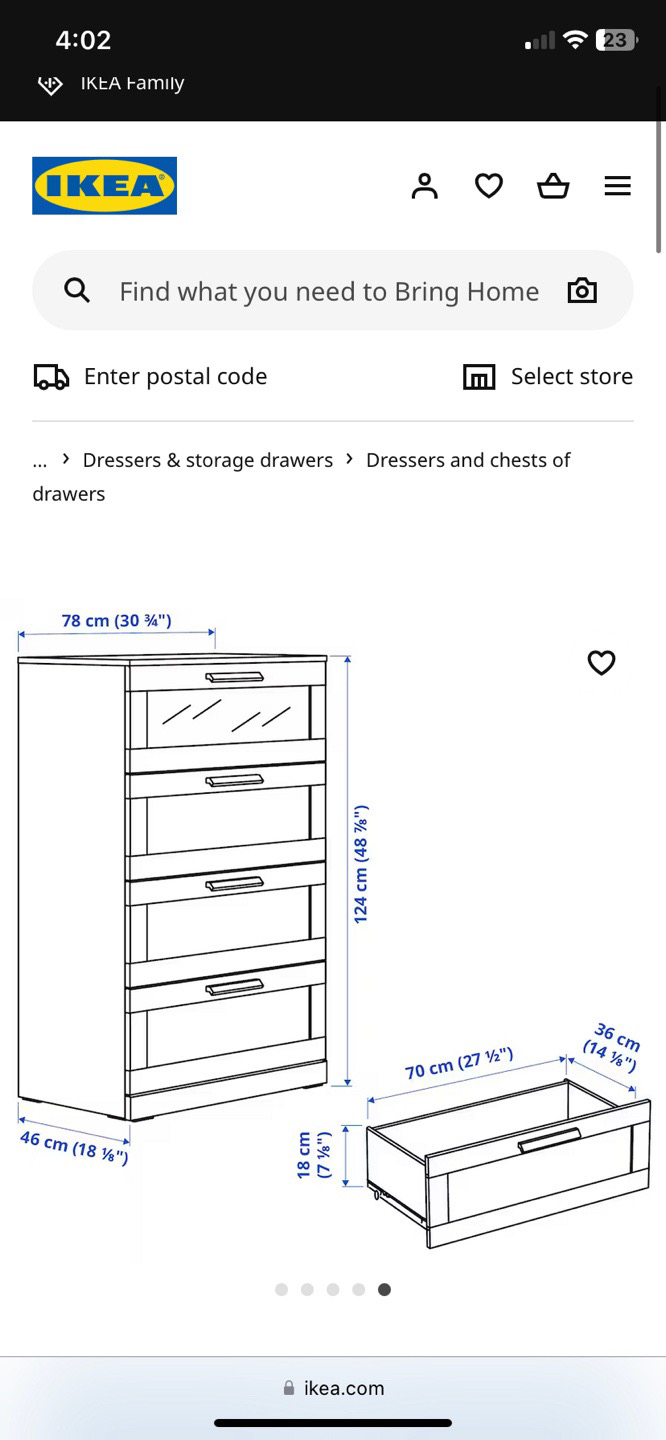This screenshot has height=1440, width=666.
Task: Expand the collapsed breadcrumb ellipsis
Action: tap(40, 461)
